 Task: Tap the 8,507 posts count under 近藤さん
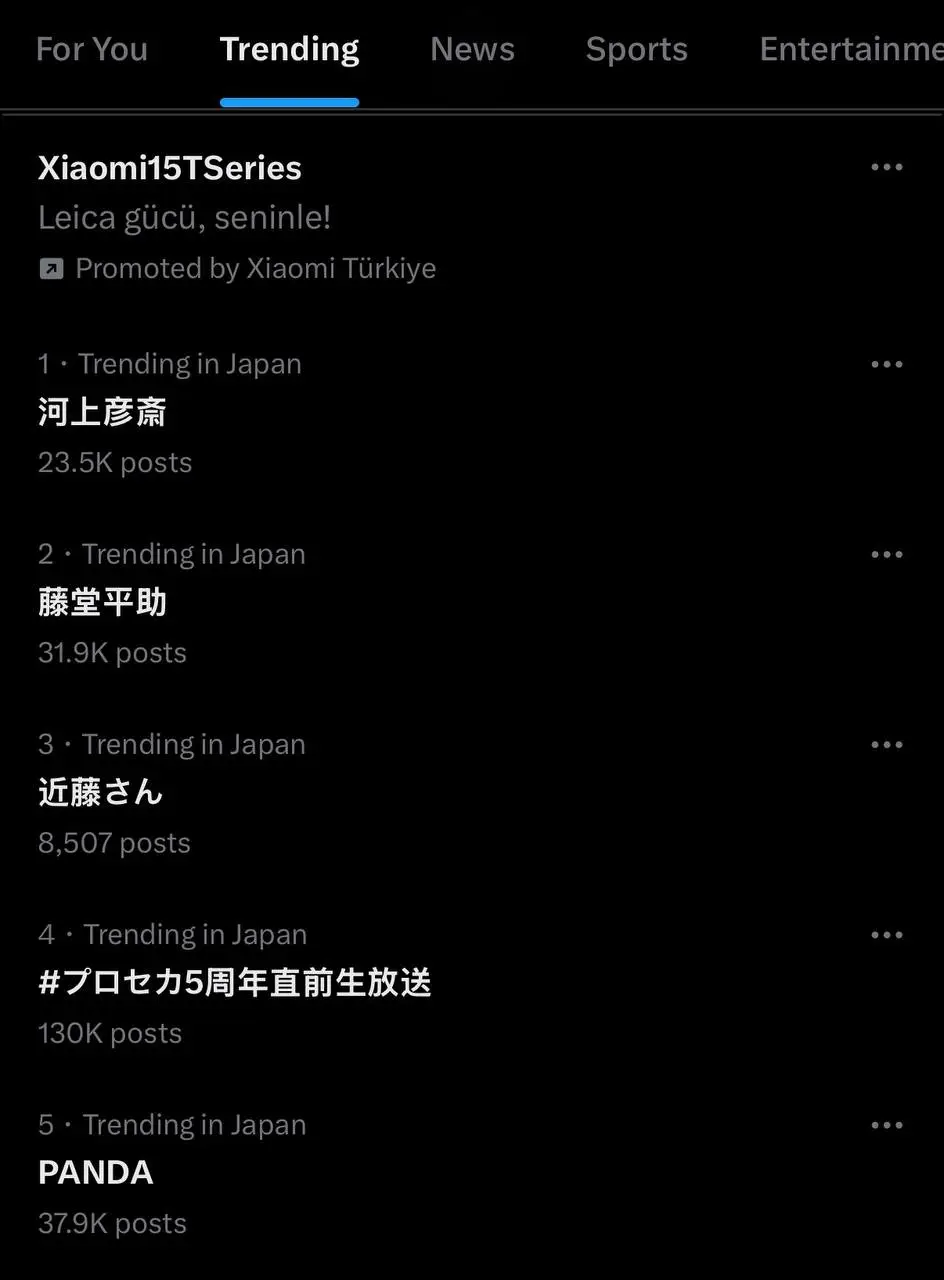tap(113, 843)
